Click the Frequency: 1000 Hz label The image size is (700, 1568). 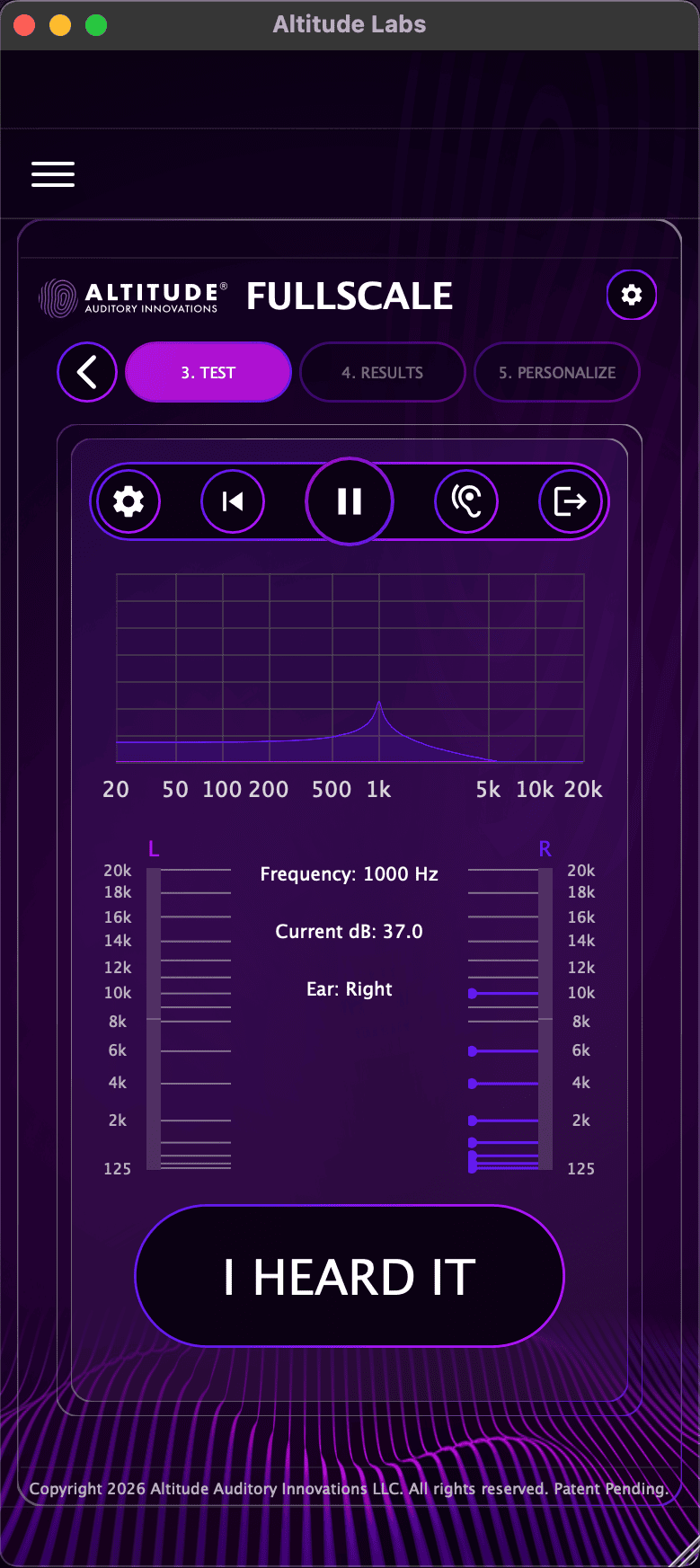349,873
